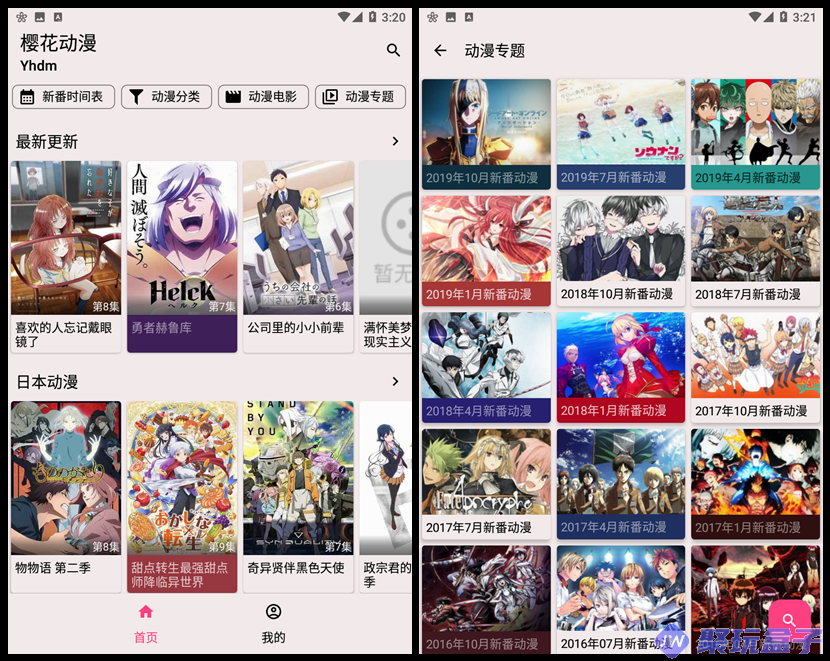Open the 2018年1月新番动漫 topic
Image resolution: width=830 pixels, height=661 pixels.
click(x=621, y=367)
